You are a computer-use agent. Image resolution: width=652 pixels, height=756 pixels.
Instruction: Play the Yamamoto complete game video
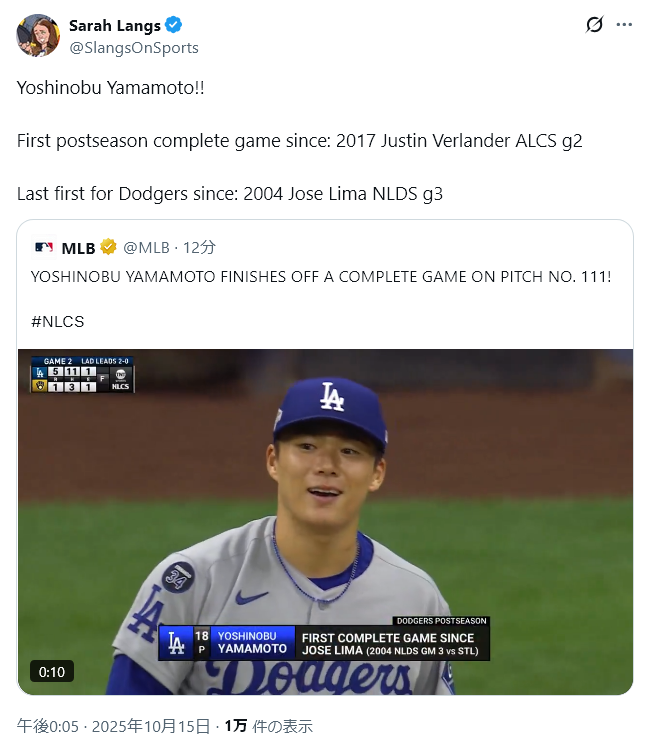coord(325,520)
